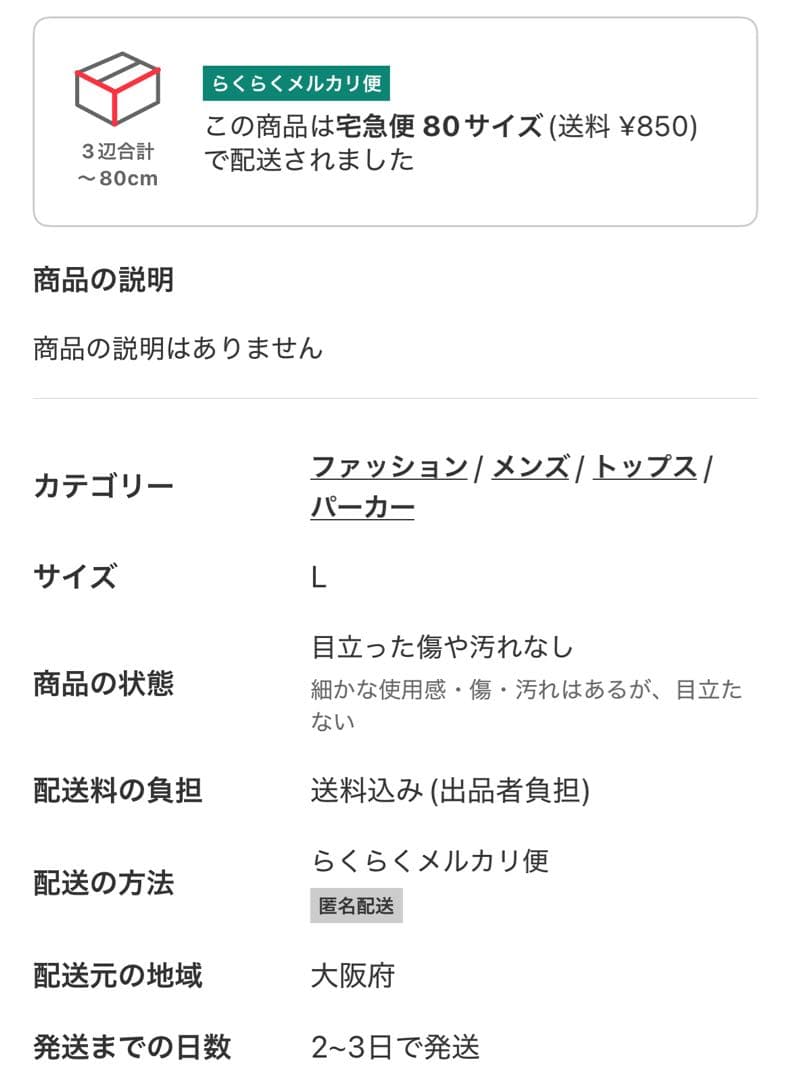791x1080 pixels.
Task: Select the 目立った傷や汚れなし condition text
Action: pyautogui.click(x=440, y=647)
